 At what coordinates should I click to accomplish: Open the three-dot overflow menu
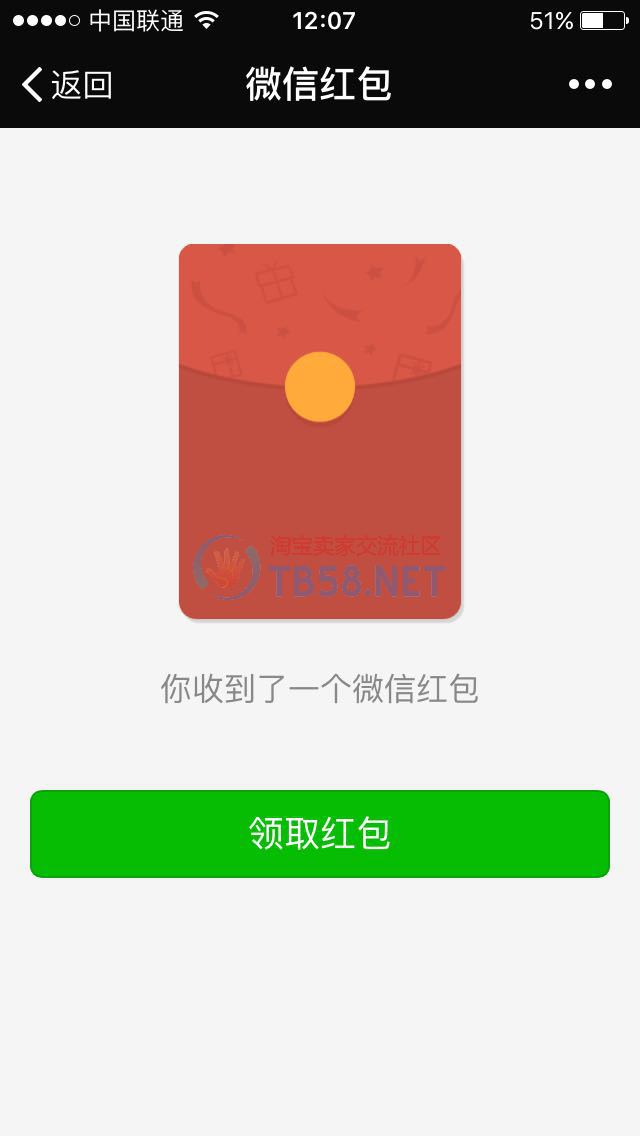pyautogui.click(x=590, y=85)
